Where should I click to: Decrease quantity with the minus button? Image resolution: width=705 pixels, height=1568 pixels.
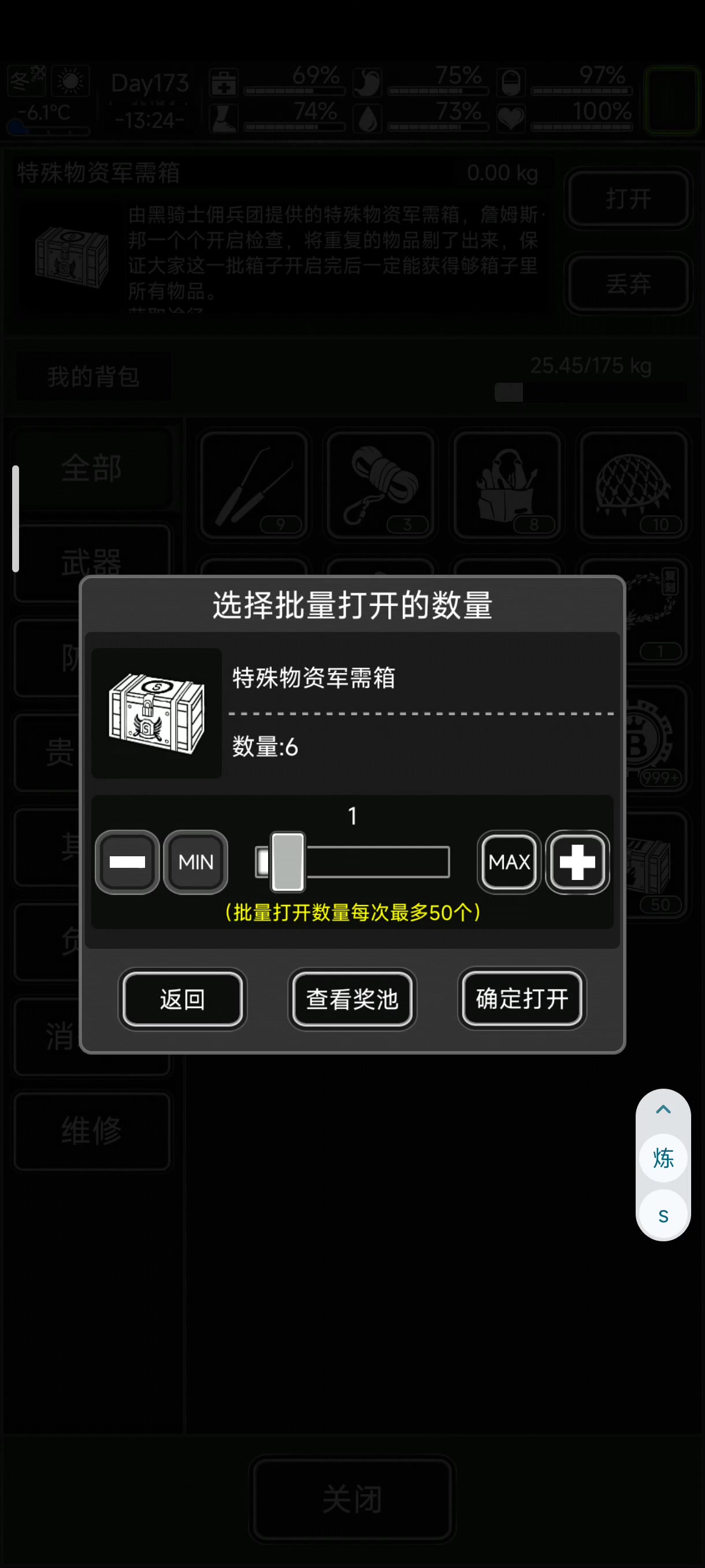[127, 862]
